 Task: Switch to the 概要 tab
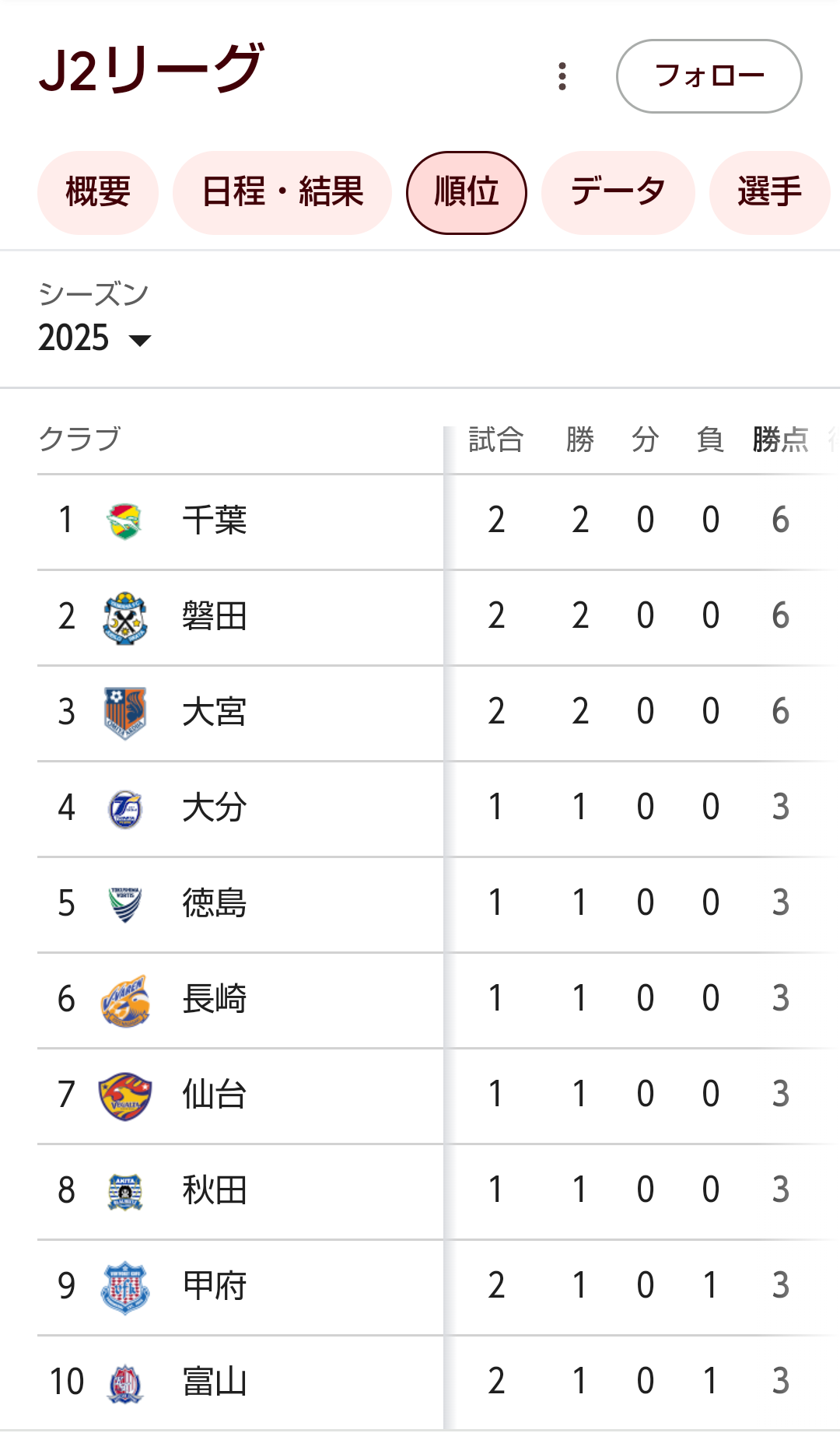(98, 192)
